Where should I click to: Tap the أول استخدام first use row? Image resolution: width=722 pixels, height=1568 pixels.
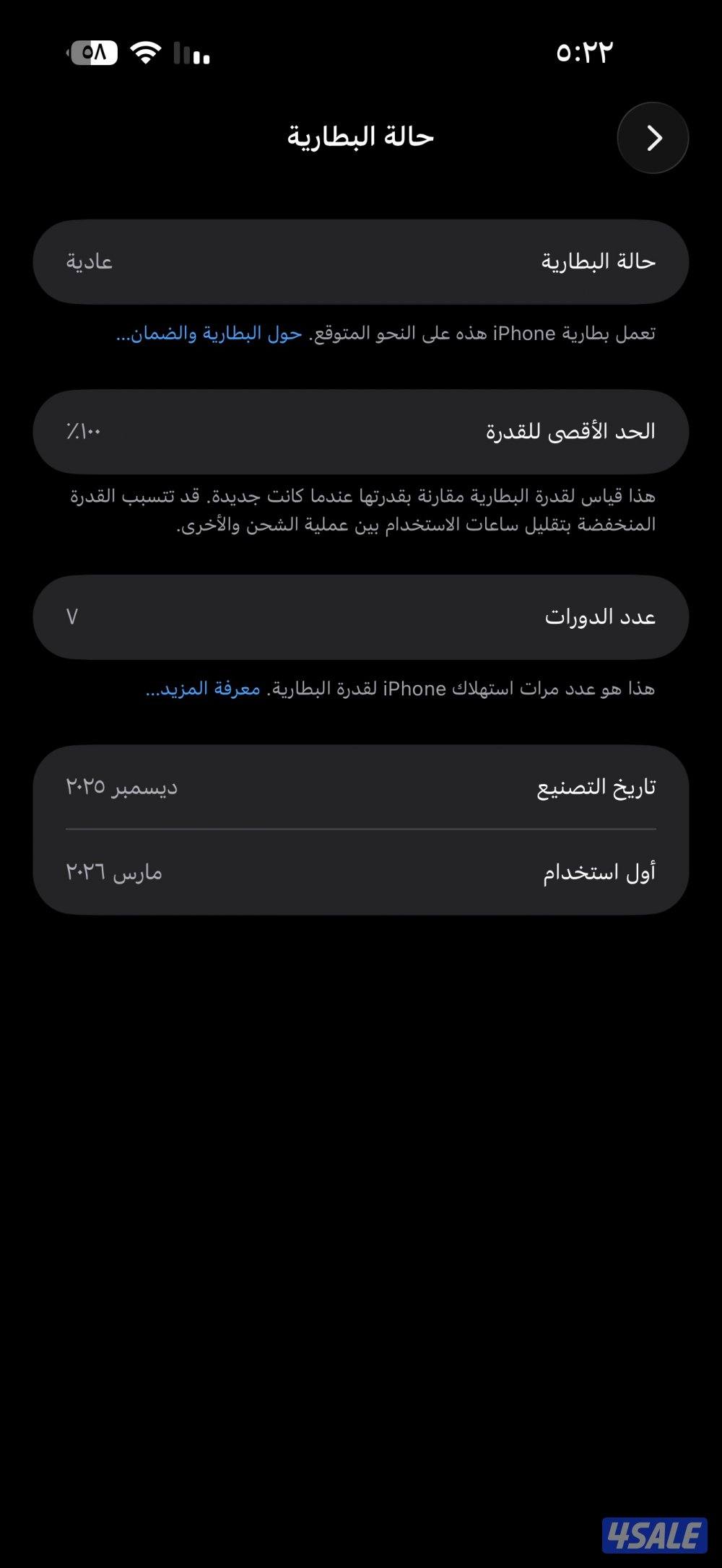[x=361, y=874]
